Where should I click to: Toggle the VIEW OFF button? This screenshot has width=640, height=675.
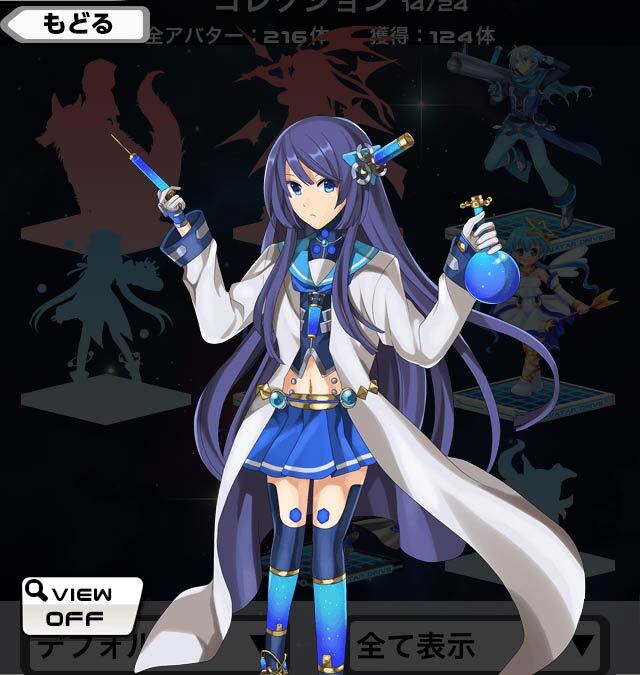point(81,604)
